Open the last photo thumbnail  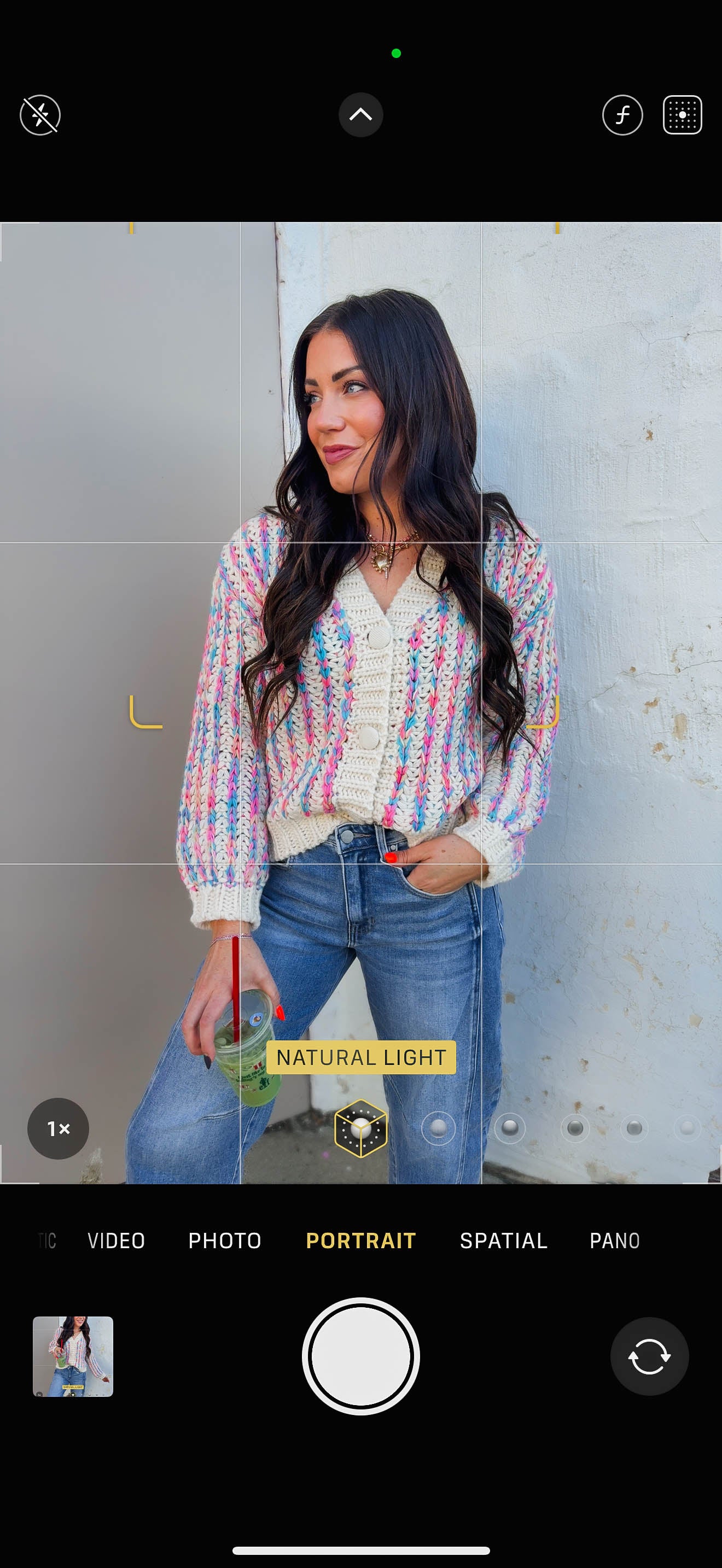(x=73, y=1356)
